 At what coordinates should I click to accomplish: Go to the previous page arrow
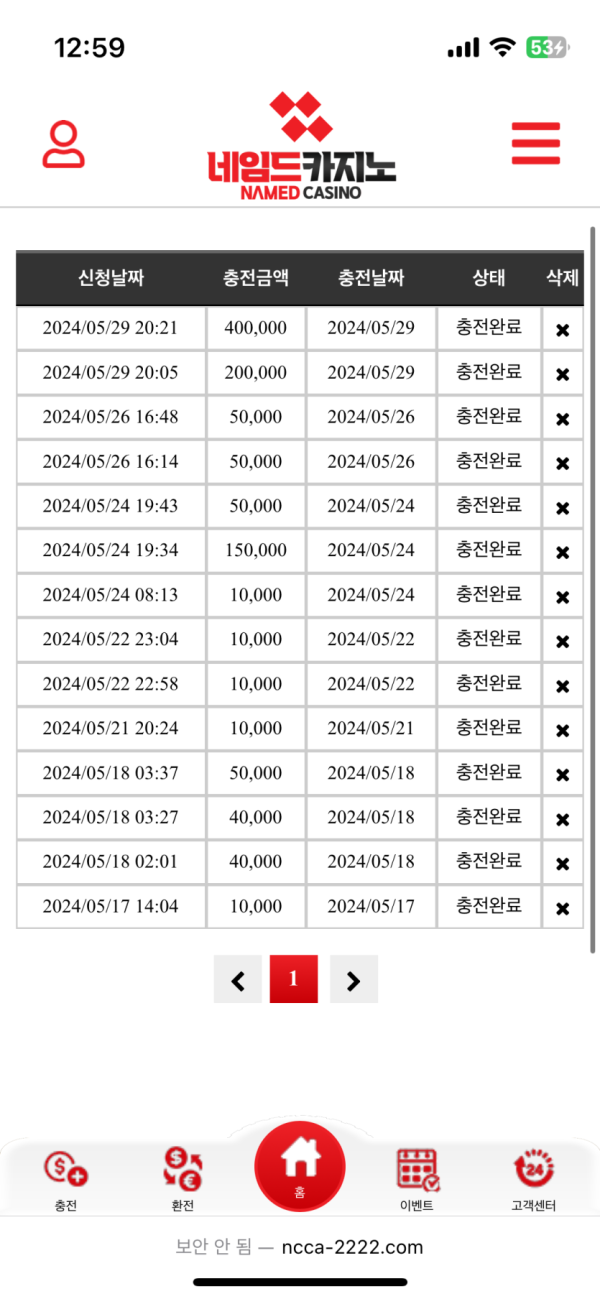(238, 980)
